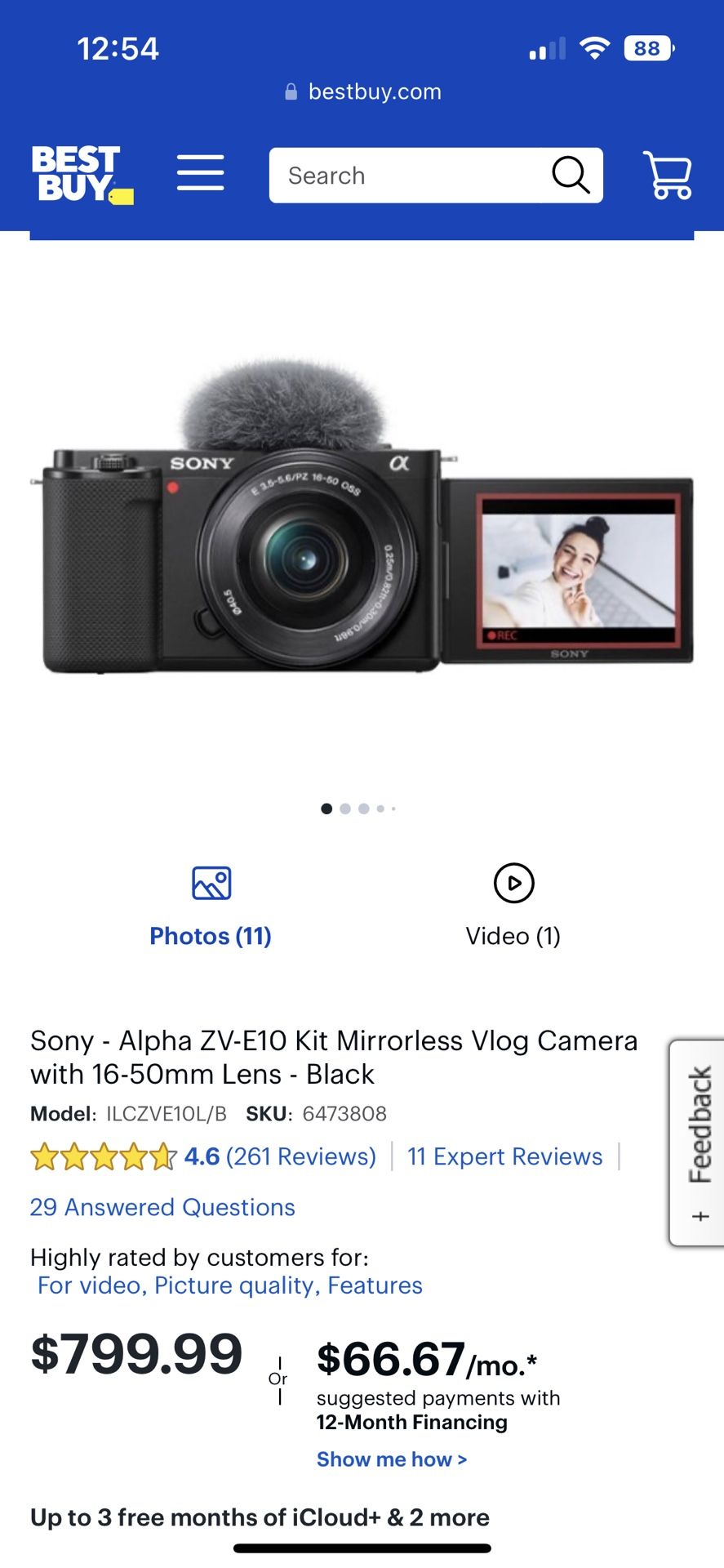Click the search magnifier icon
This screenshot has width=724, height=1568.
pyautogui.click(x=571, y=174)
